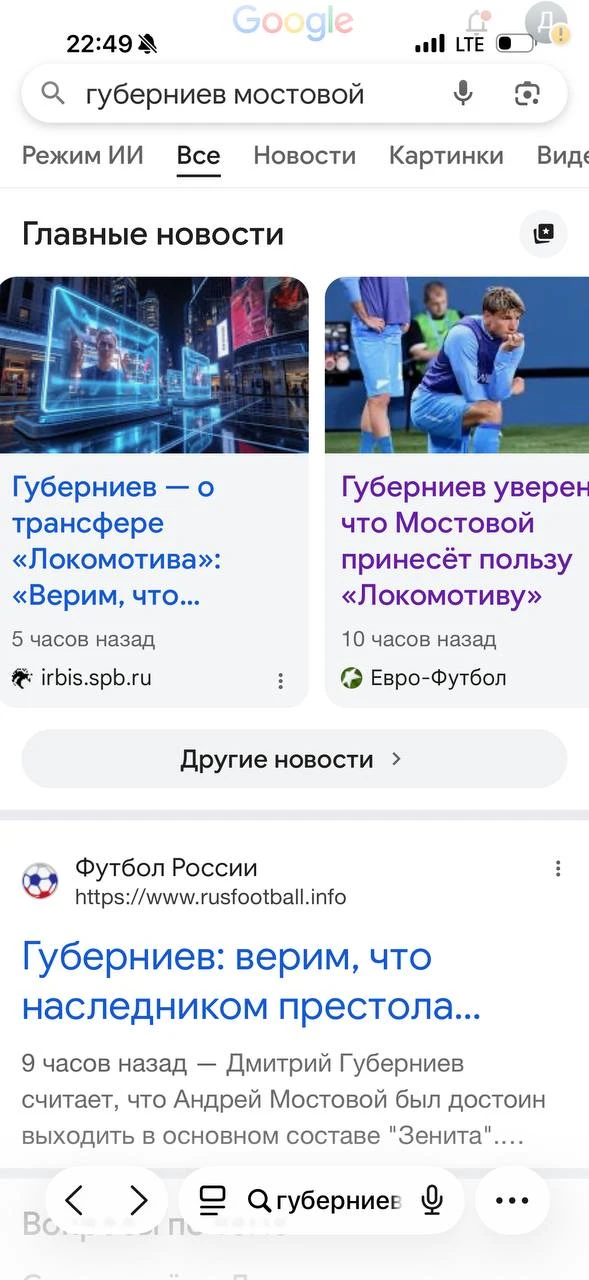This screenshot has height=1280, width=589.
Task: Switch to the Картинки tab
Action: click(446, 155)
